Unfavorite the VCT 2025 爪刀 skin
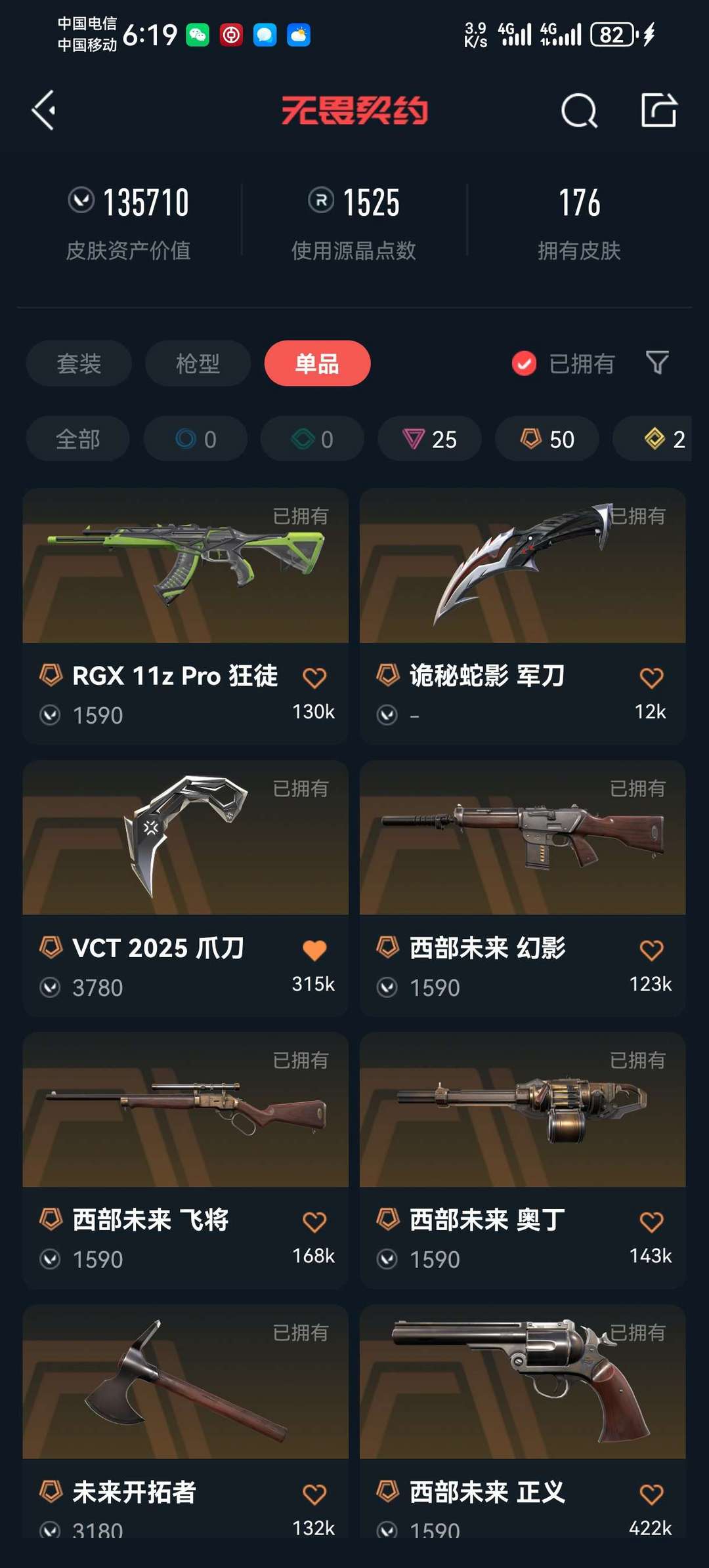709x1568 pixels. click(314, 950)
